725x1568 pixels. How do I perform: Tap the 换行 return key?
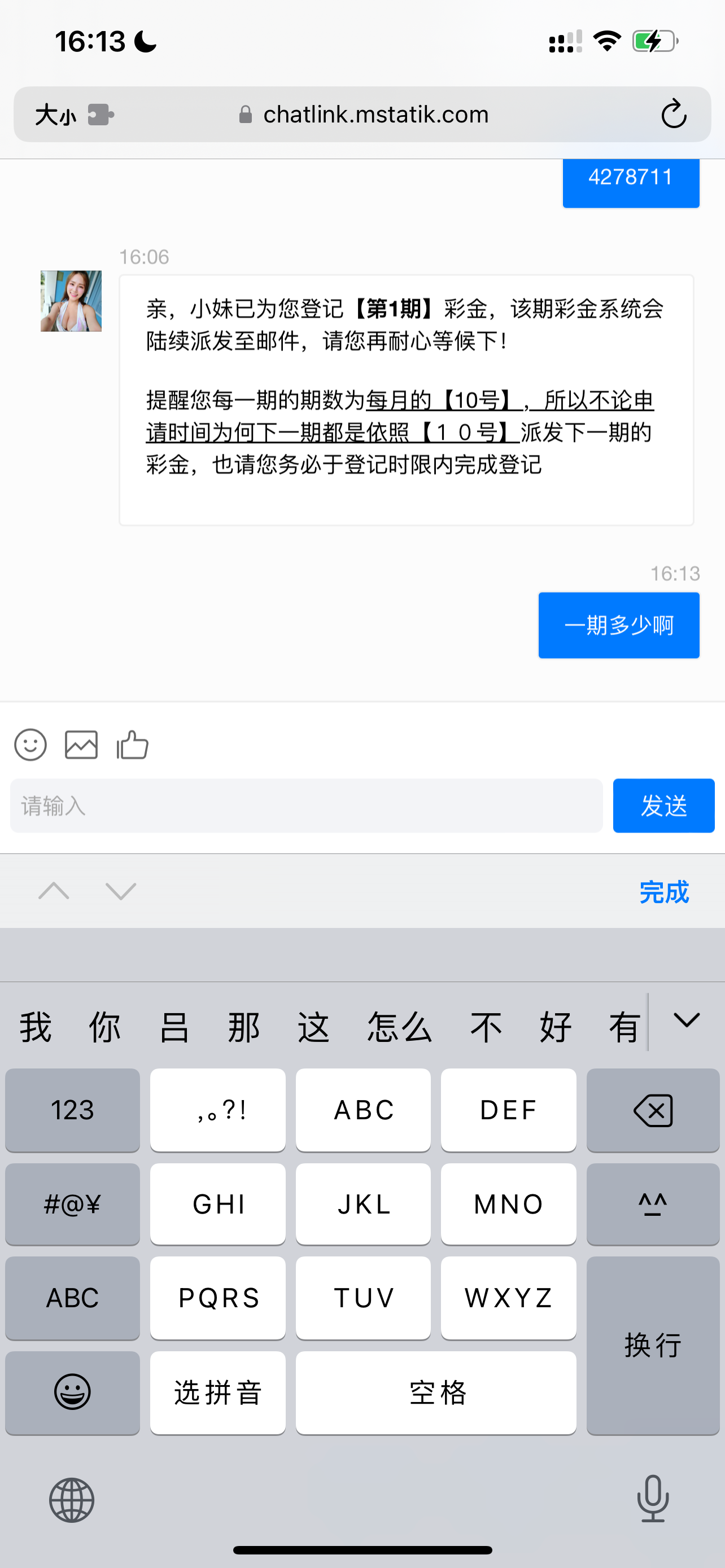tap(653, 1345)
